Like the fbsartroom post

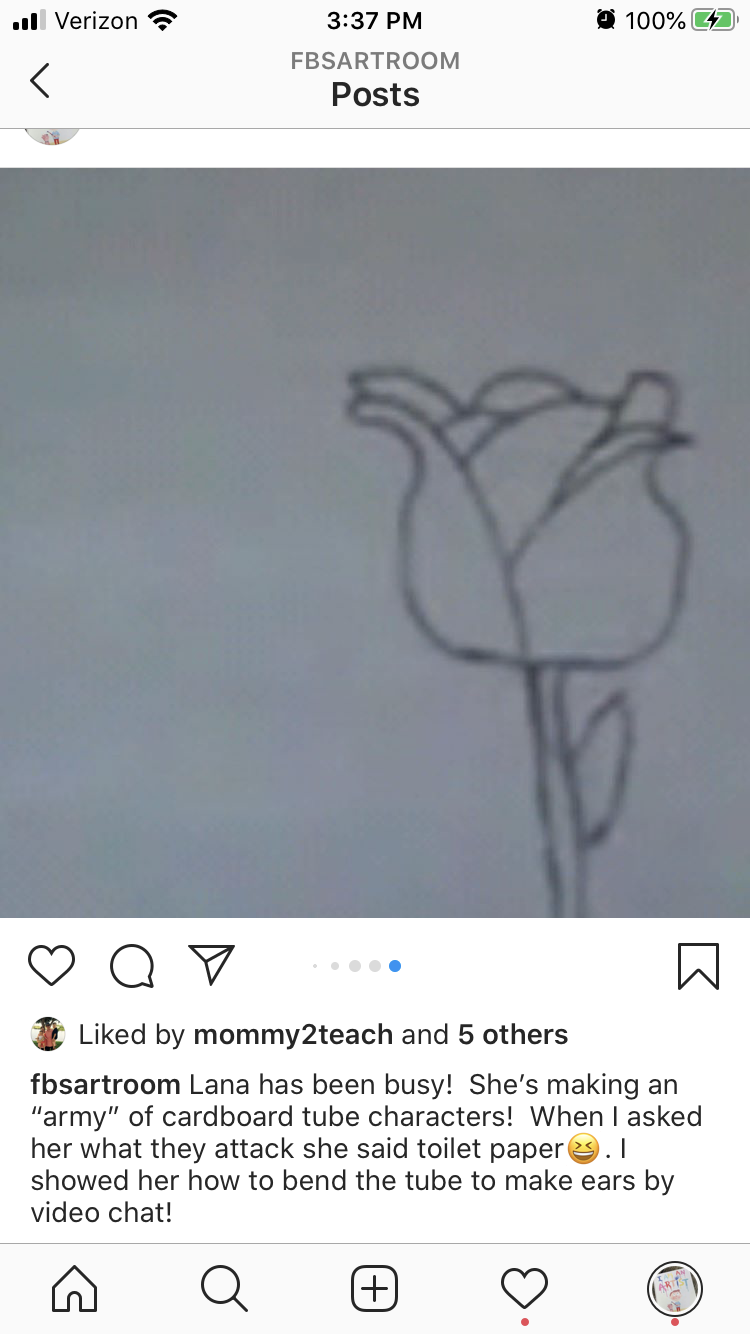pyautogui.click(x=51, y=965)
